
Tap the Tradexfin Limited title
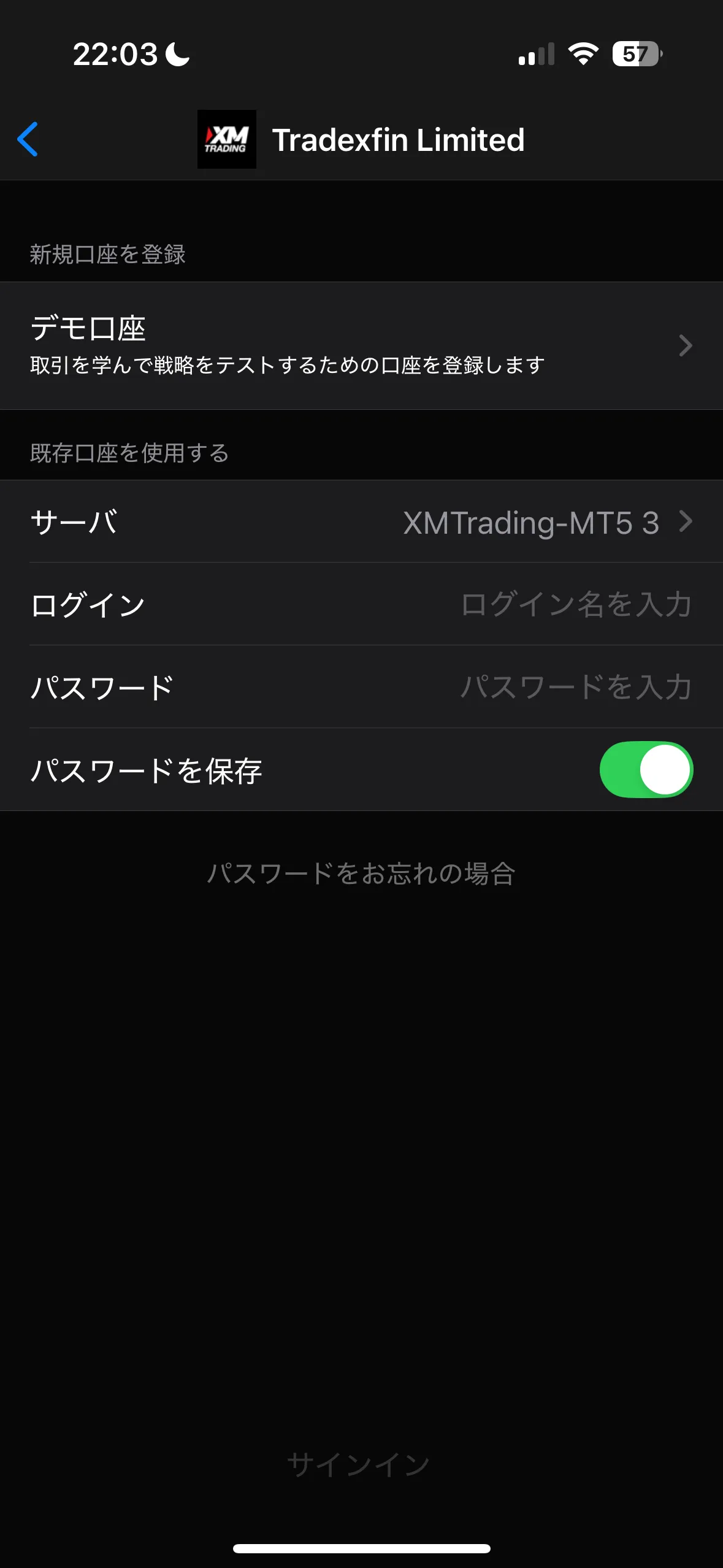point(399,140)
